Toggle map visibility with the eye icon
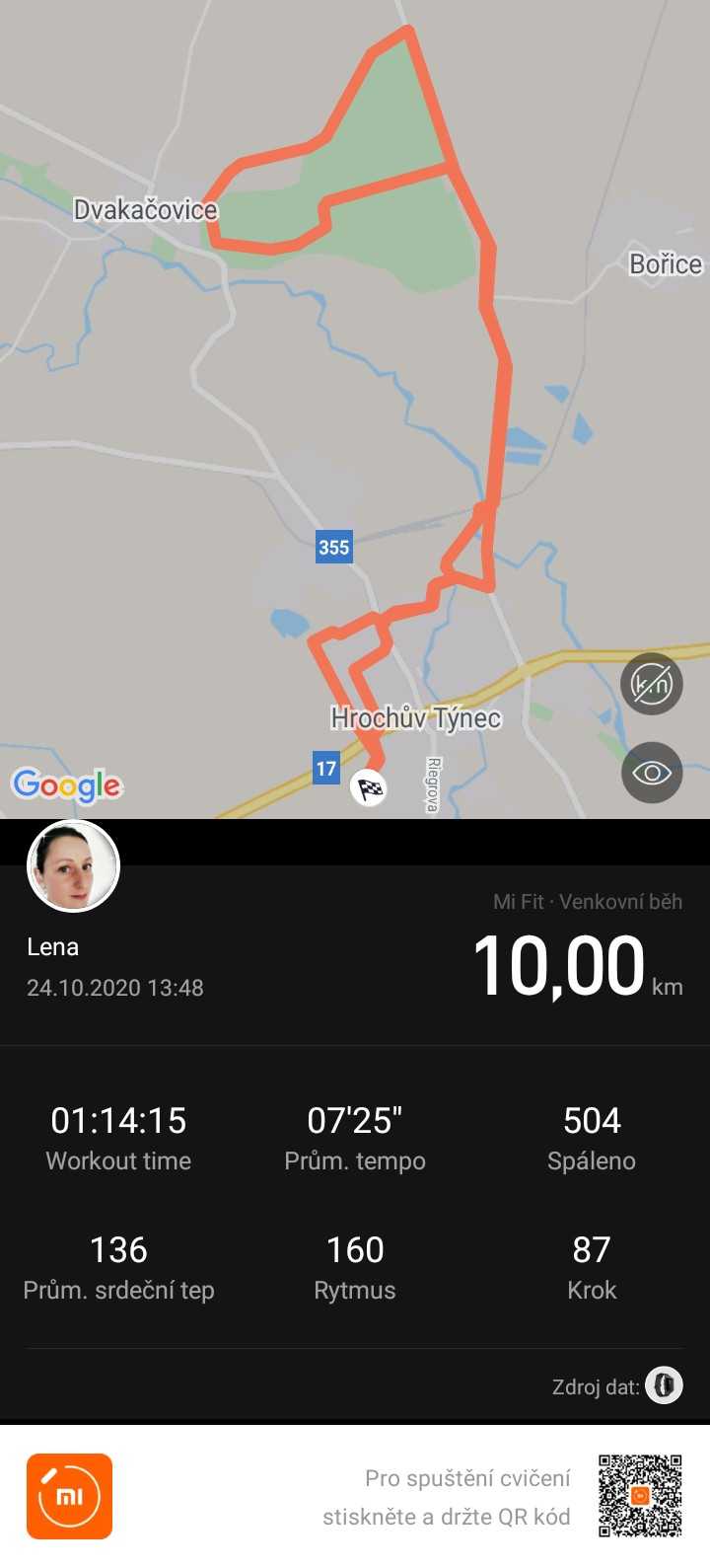This screenshot has height=1568, width=710. pyautogui.click(x=652, y=773)
